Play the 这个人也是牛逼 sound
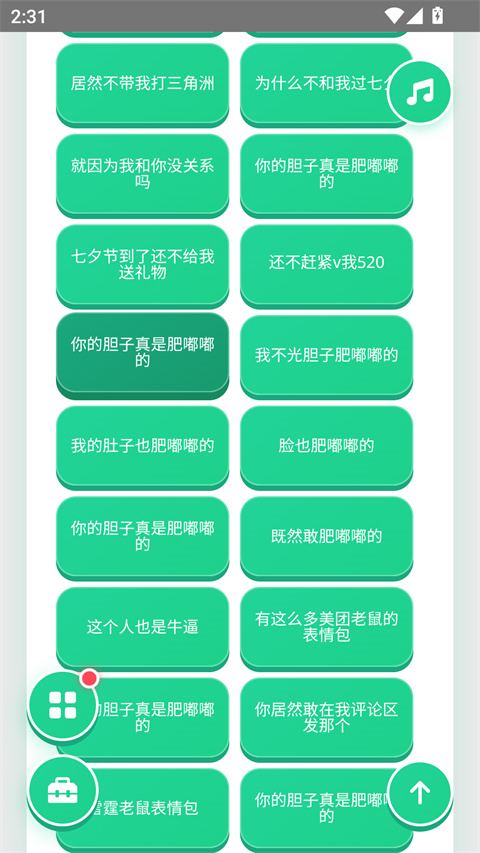 [x=143, y=628]
